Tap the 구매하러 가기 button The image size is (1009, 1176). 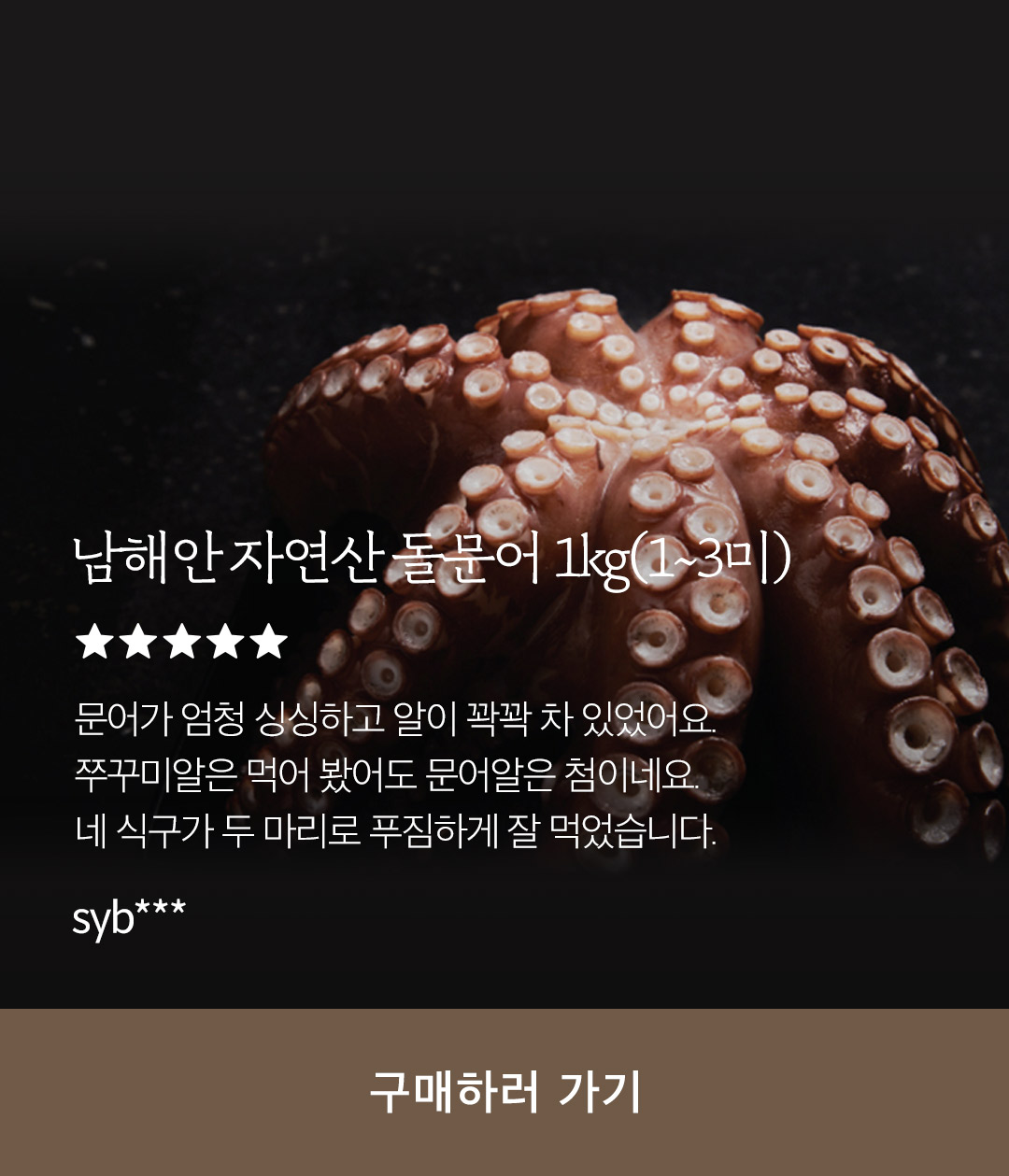pos(504,1091)
